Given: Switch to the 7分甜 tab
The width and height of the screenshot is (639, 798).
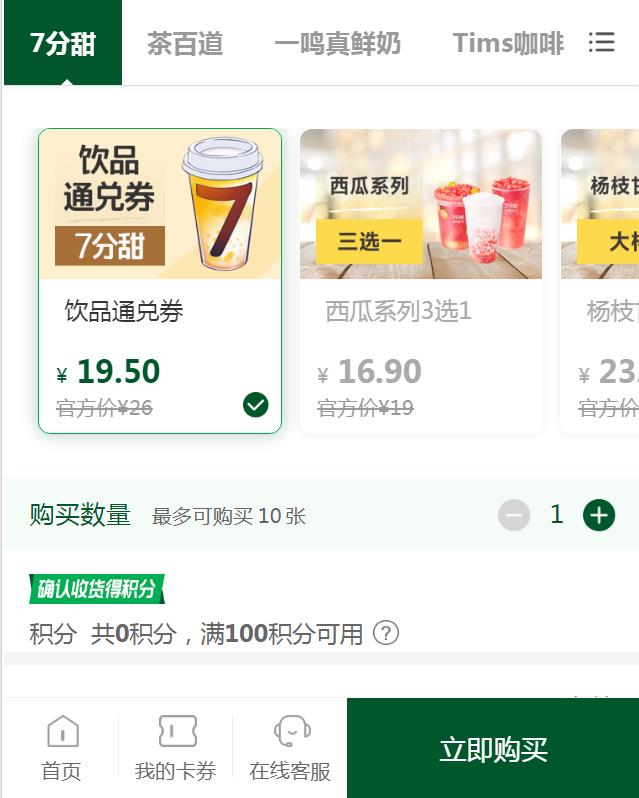Looking at the screenshot, I should 62,43.
